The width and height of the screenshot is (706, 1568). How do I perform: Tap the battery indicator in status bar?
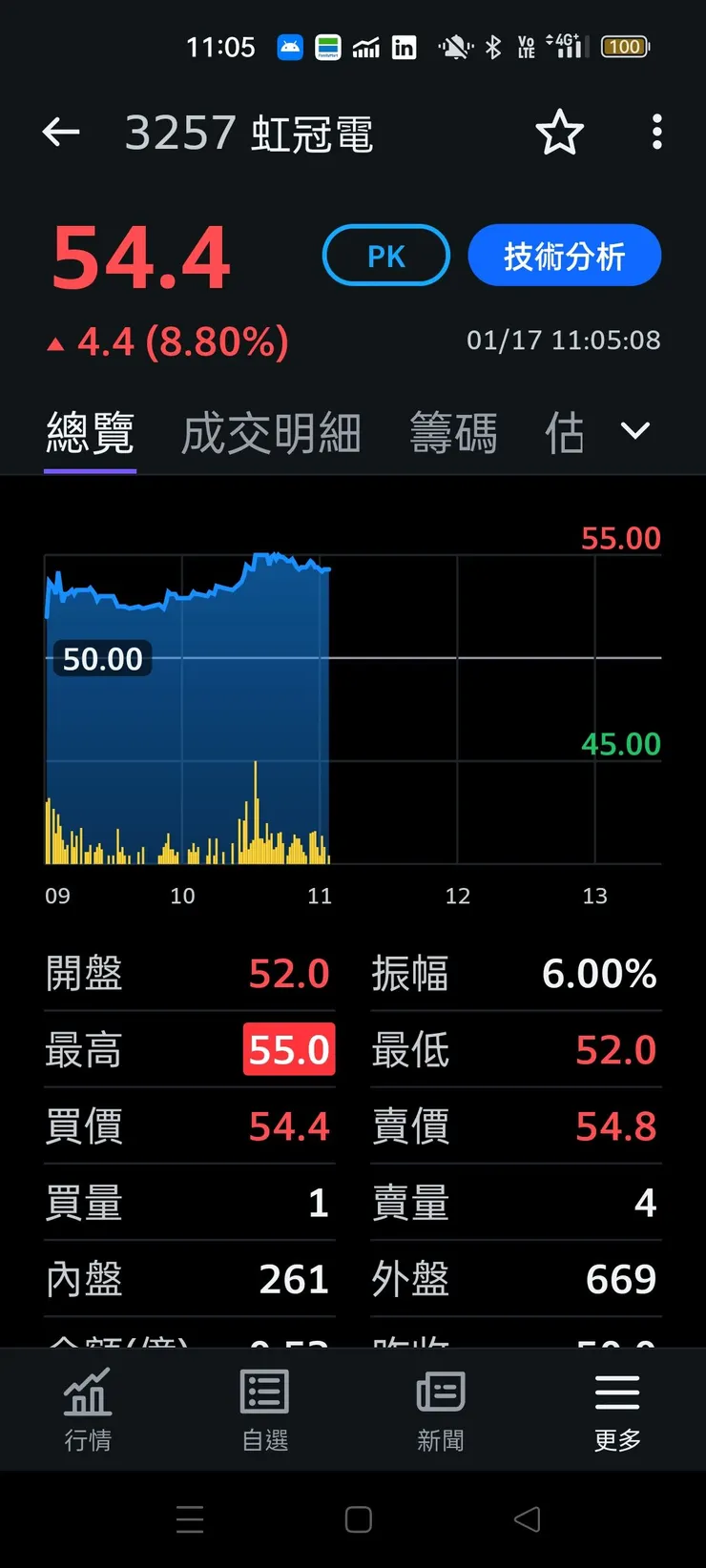click(624, 46)
